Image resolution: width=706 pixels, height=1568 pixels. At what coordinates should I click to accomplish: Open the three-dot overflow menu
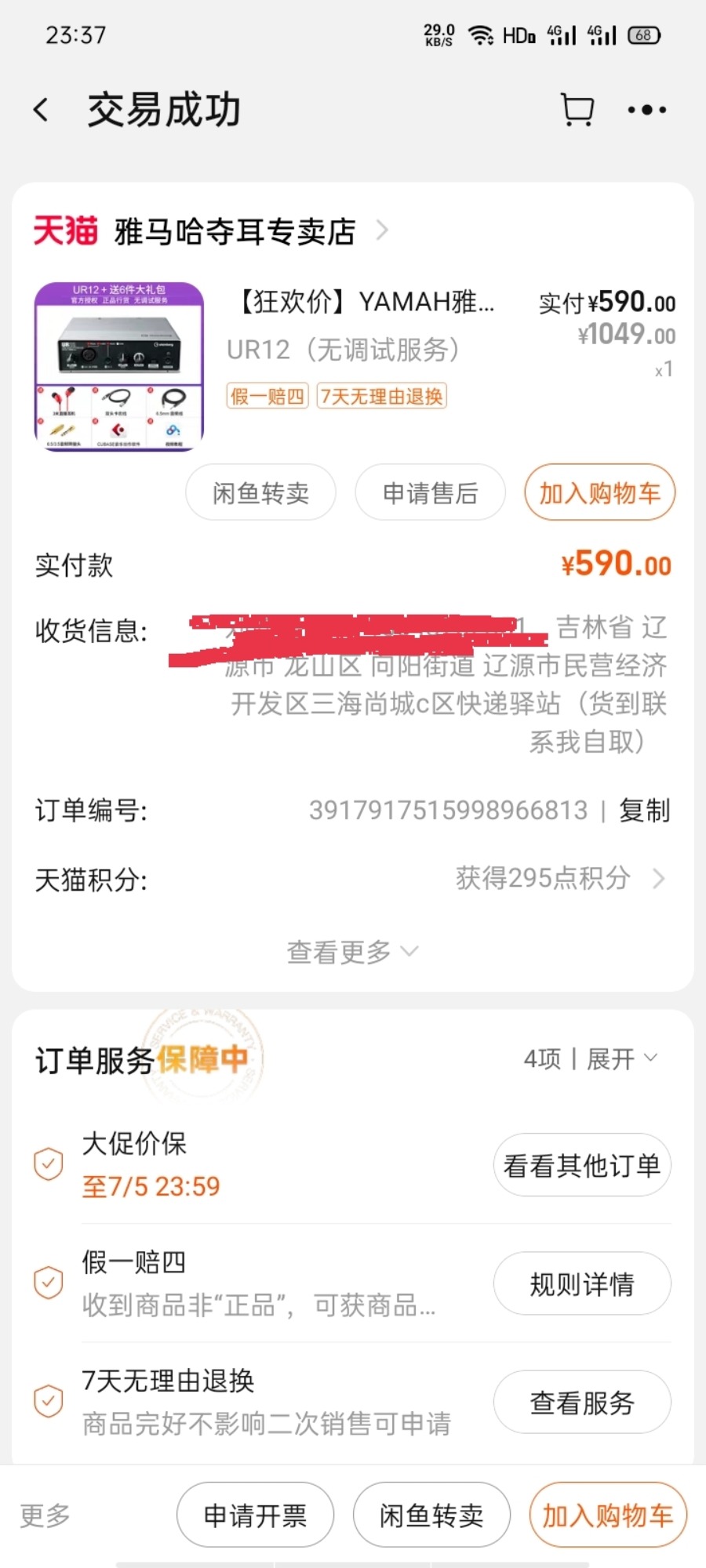646,110
